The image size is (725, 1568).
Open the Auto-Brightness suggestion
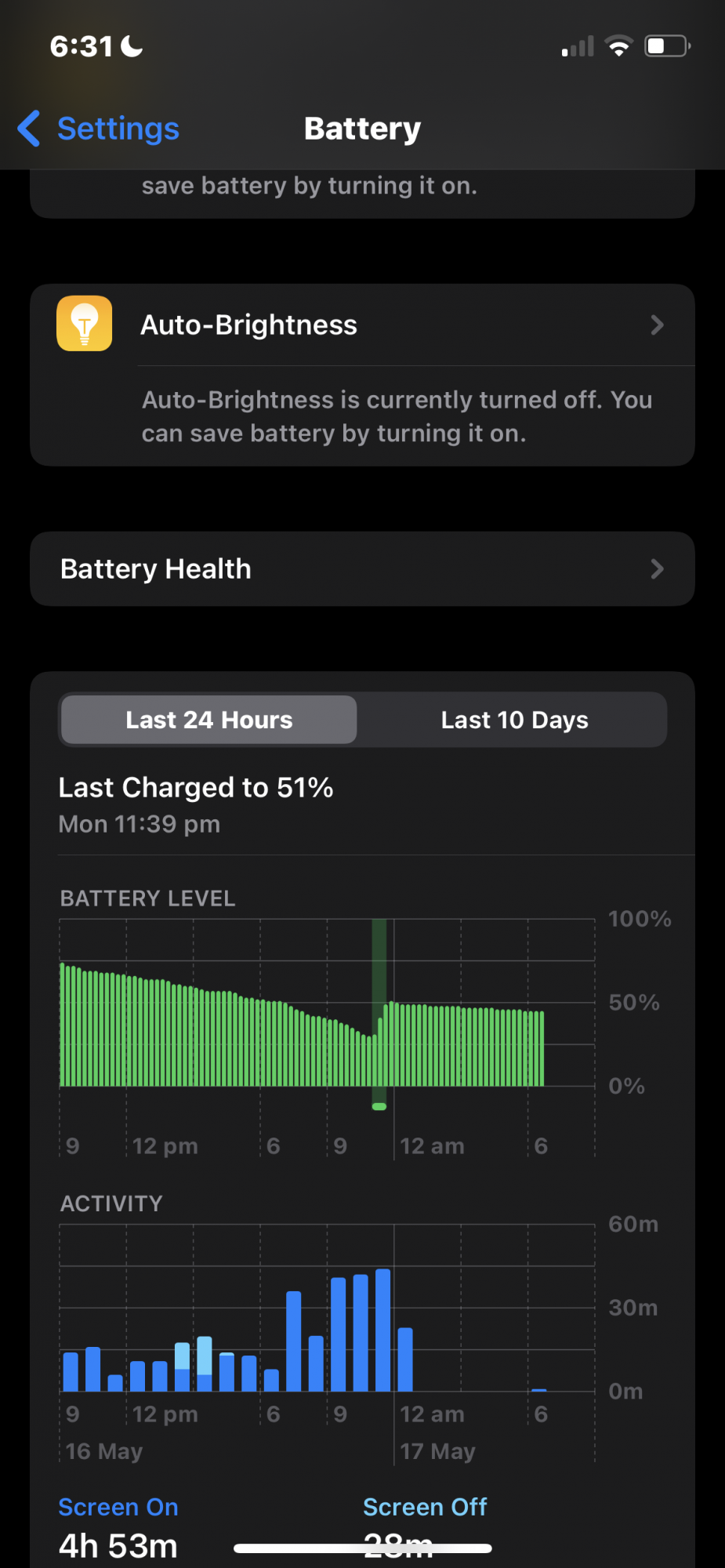(x=362, y=325)
